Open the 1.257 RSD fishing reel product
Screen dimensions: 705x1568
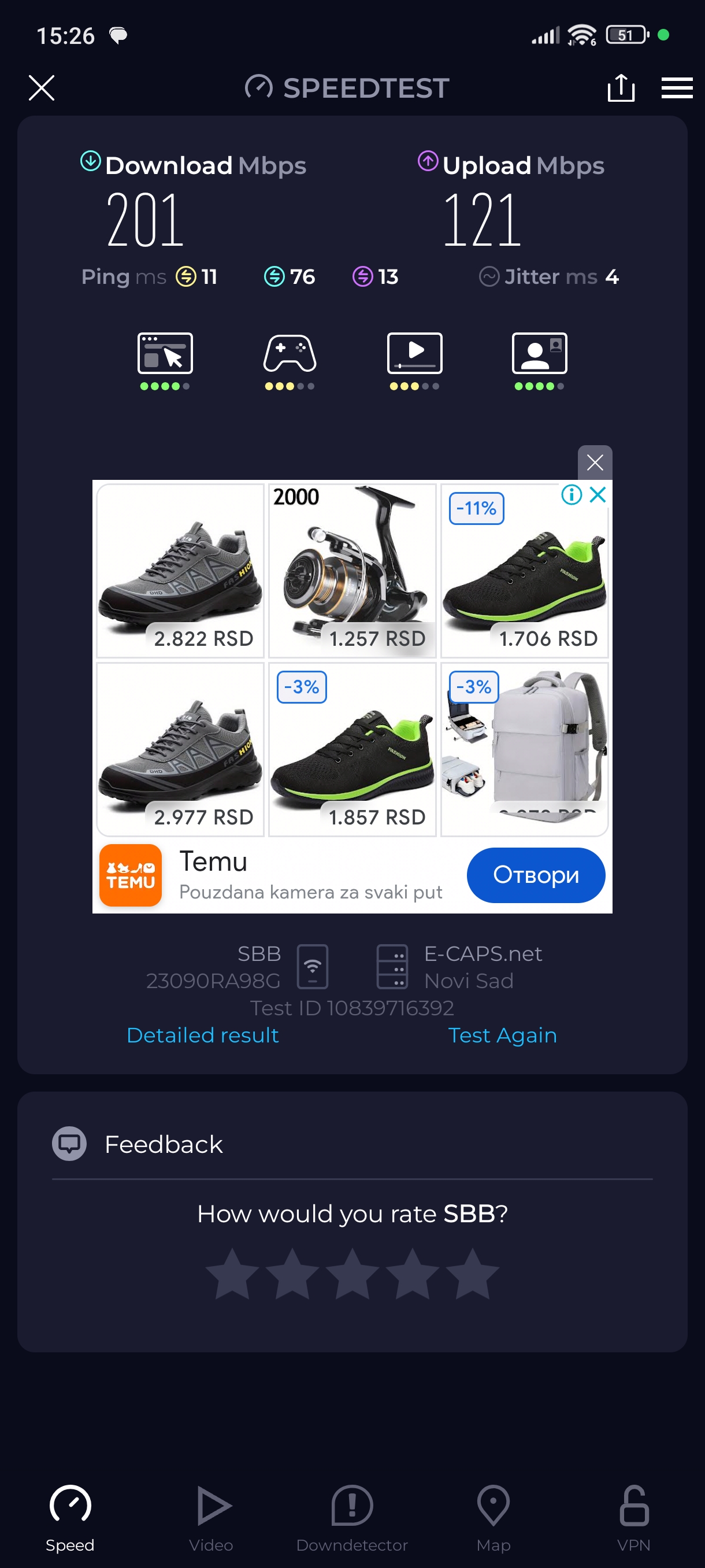352,570
